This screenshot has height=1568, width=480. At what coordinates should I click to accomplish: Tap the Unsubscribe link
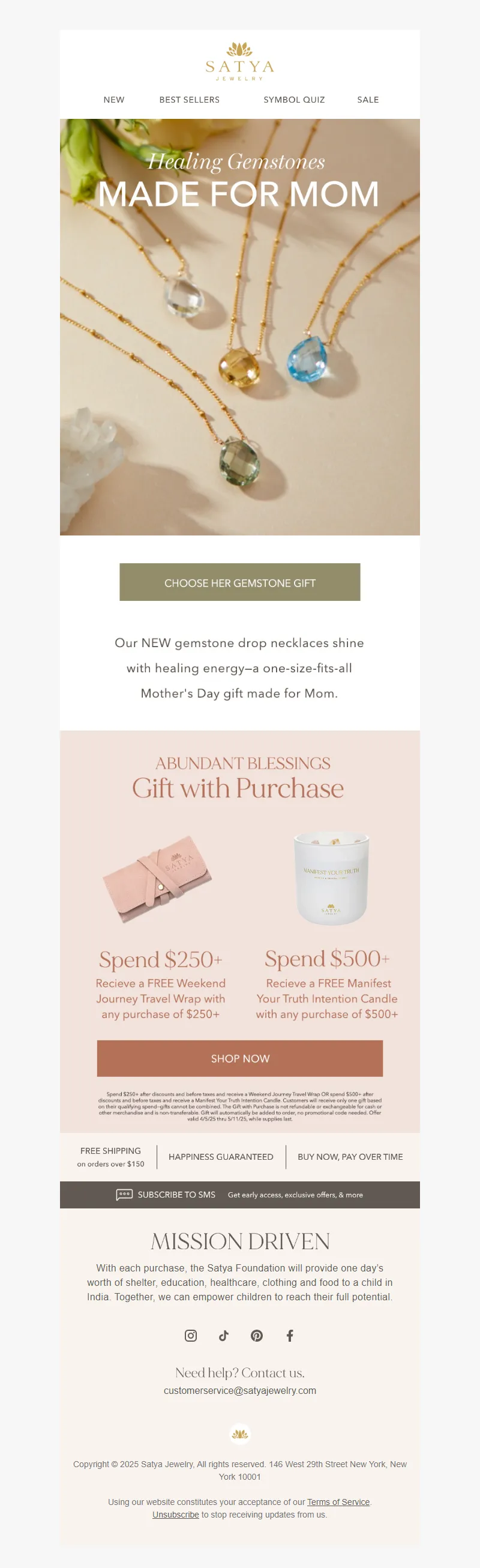(175, 1515)
